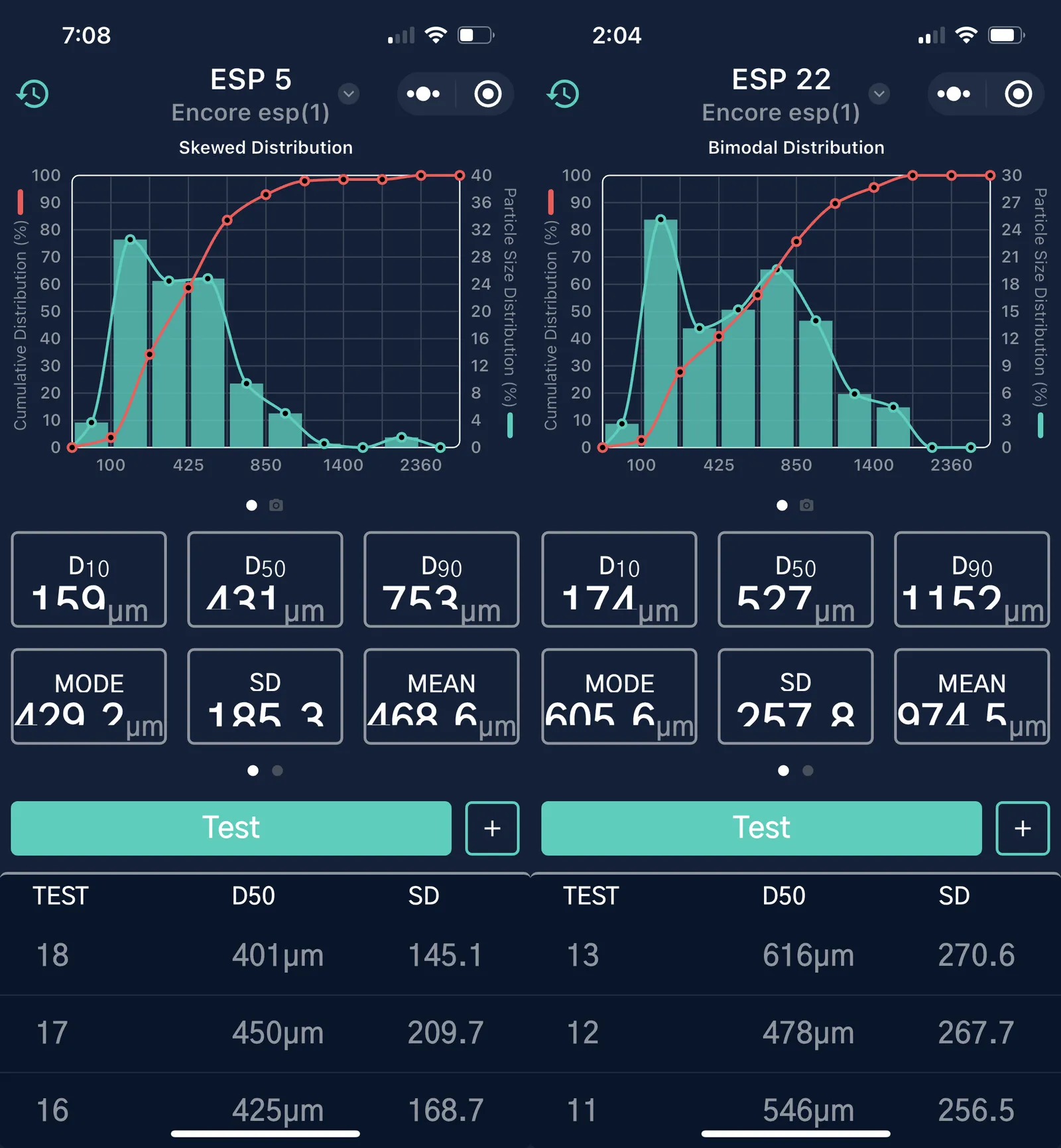The width and height of the screenshot is (1061, 1148).
Task: Select the D90 1152µm value card
Action: coord(971,580)
